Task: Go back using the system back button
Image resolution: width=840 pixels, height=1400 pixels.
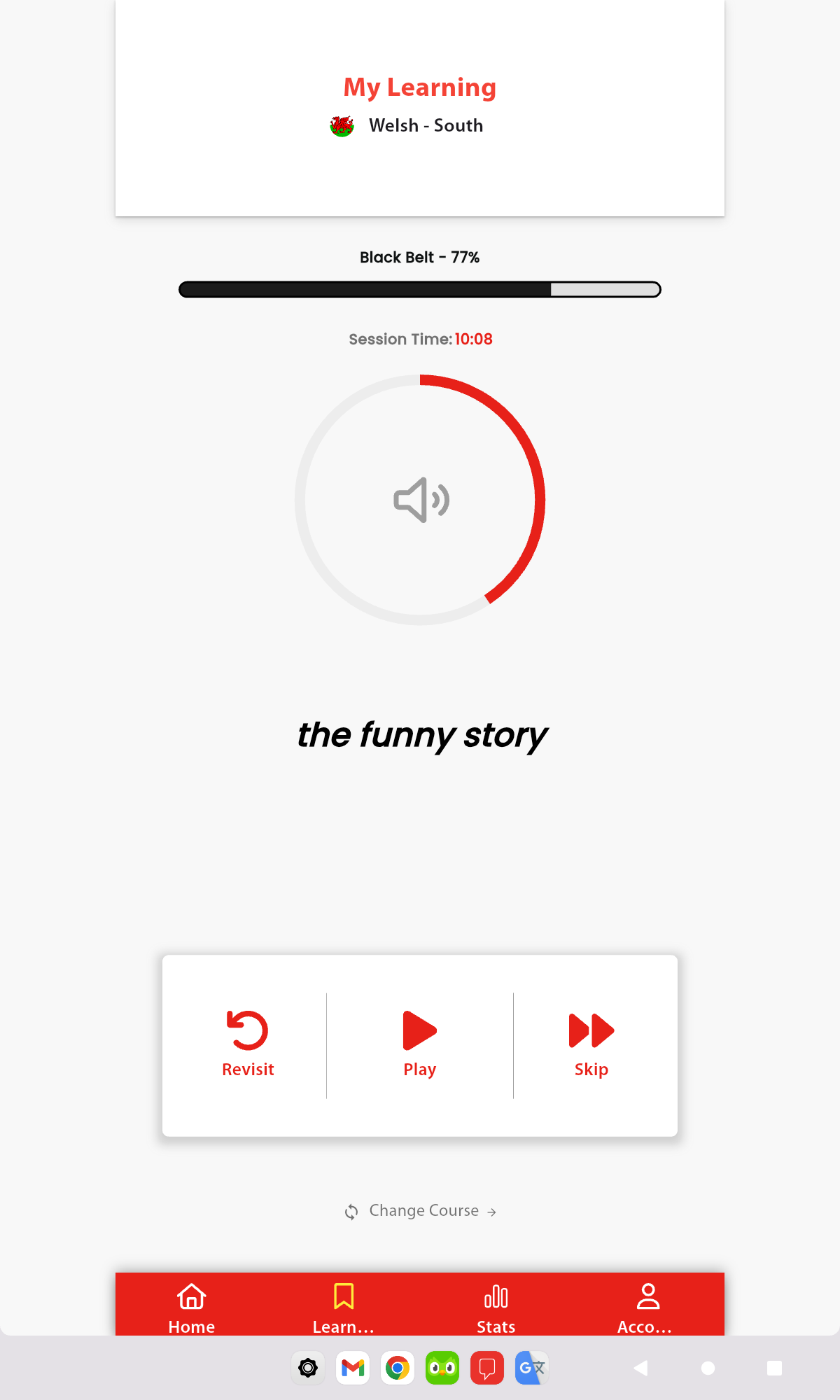Action: click(640, 1368)
